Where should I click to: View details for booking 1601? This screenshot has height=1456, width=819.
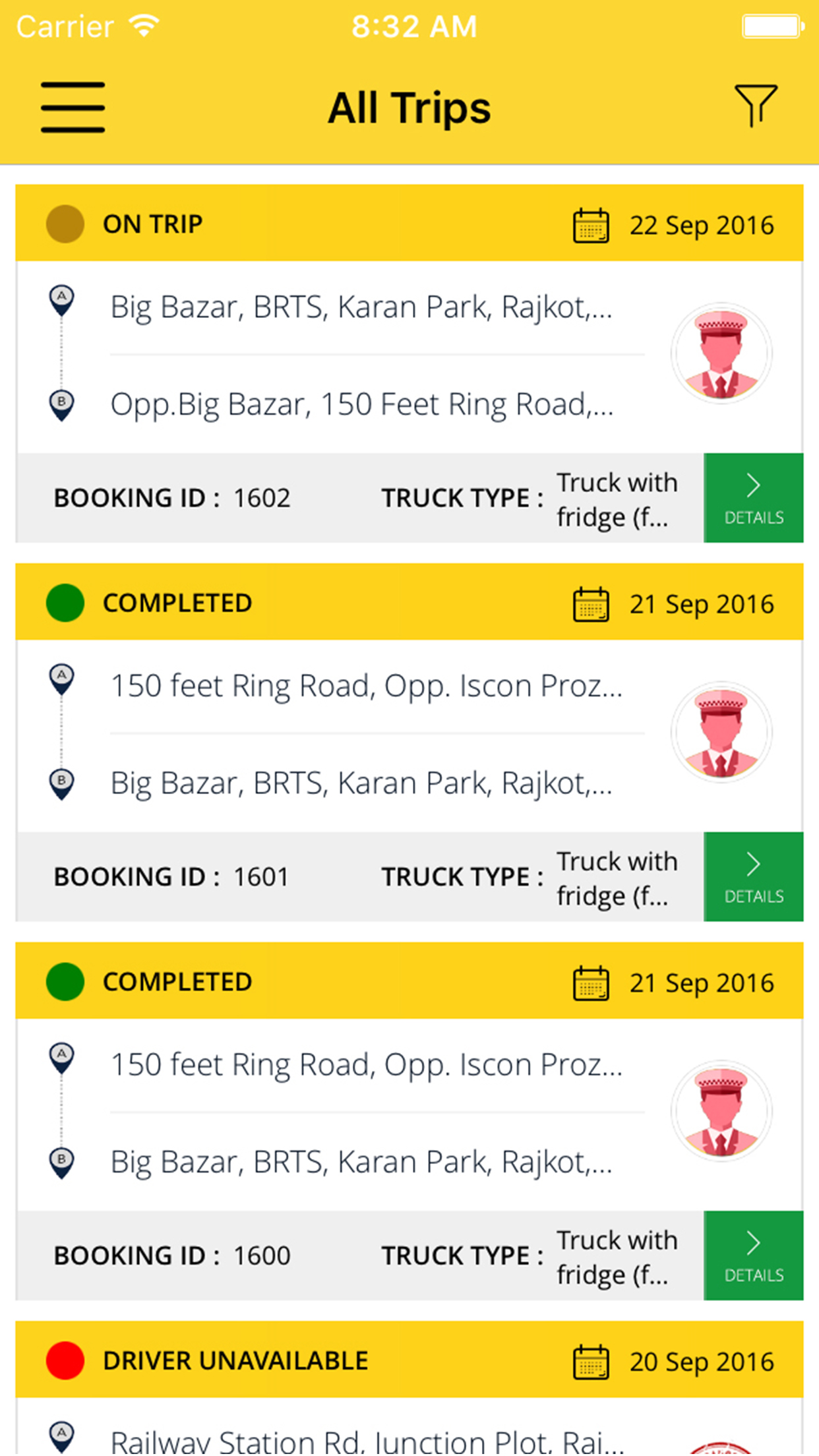pos(754,877)
